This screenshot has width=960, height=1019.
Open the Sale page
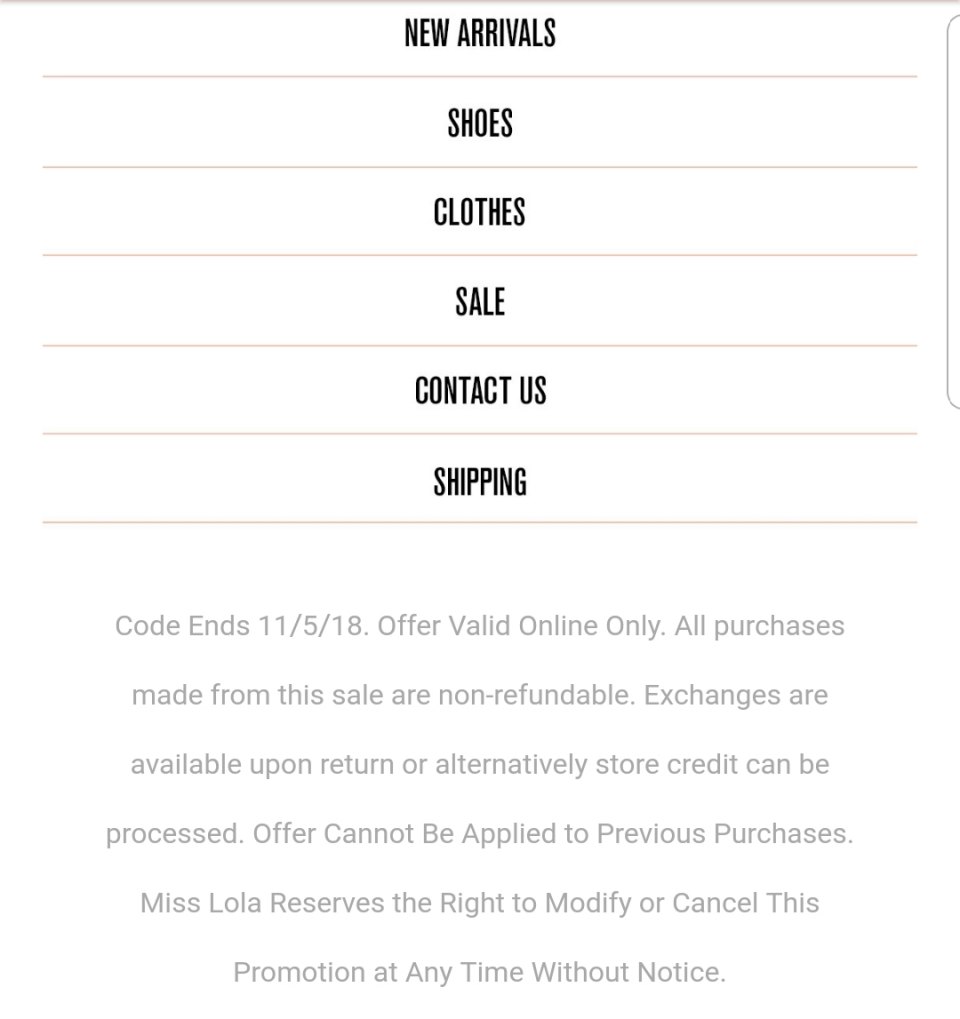(480, 301)
